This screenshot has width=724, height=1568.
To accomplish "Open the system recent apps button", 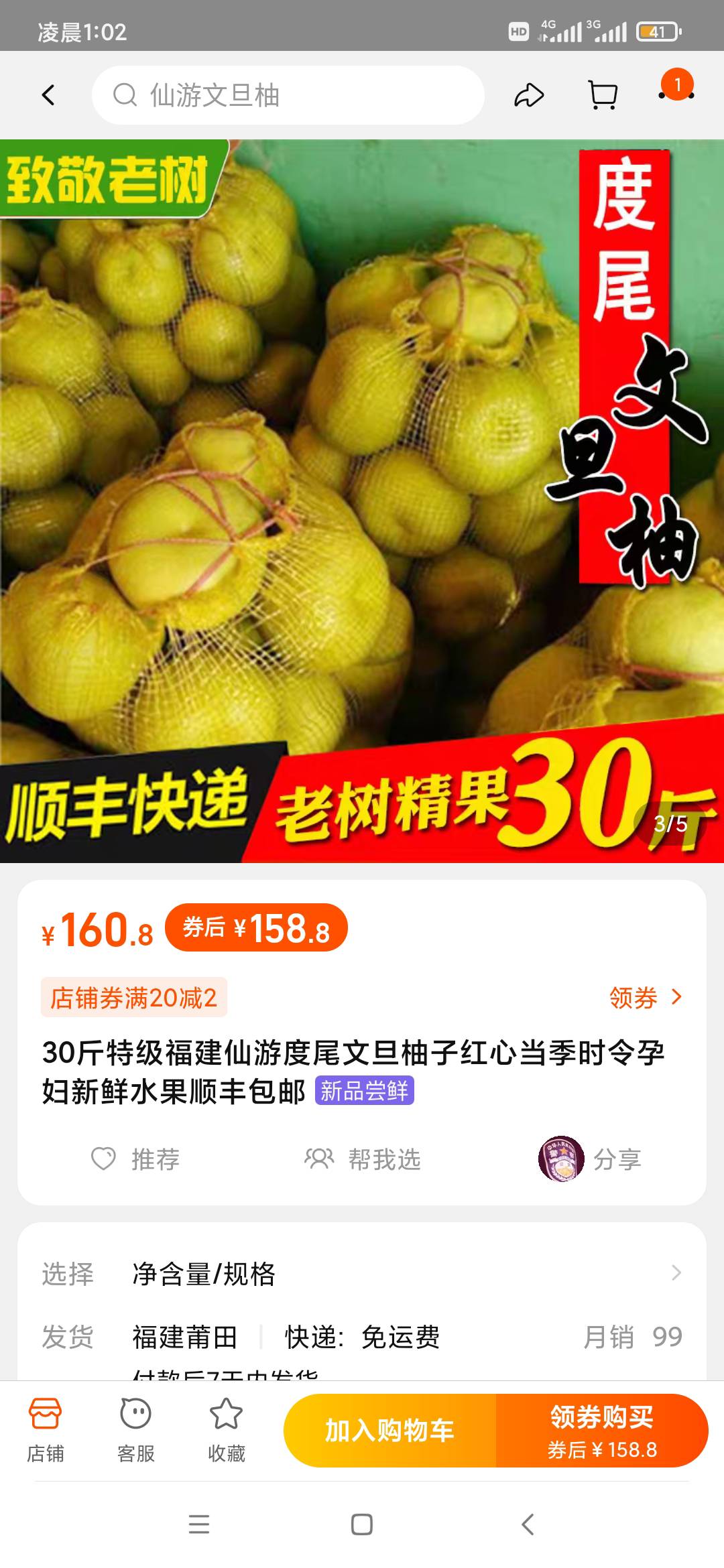I will tap(199, 1524).
